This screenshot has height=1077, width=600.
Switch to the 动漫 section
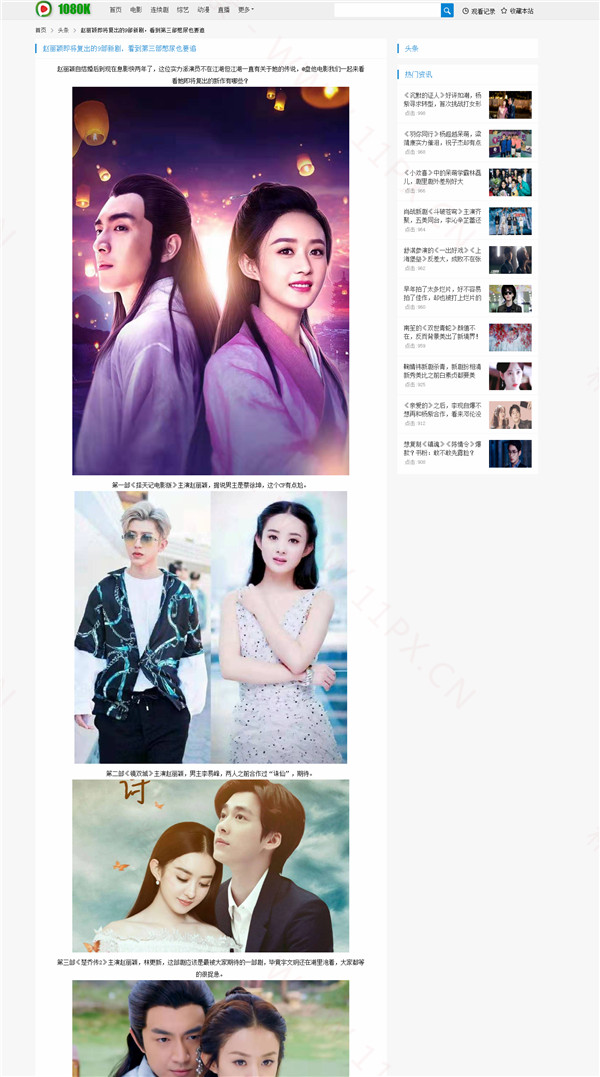(x=203, y=10)
